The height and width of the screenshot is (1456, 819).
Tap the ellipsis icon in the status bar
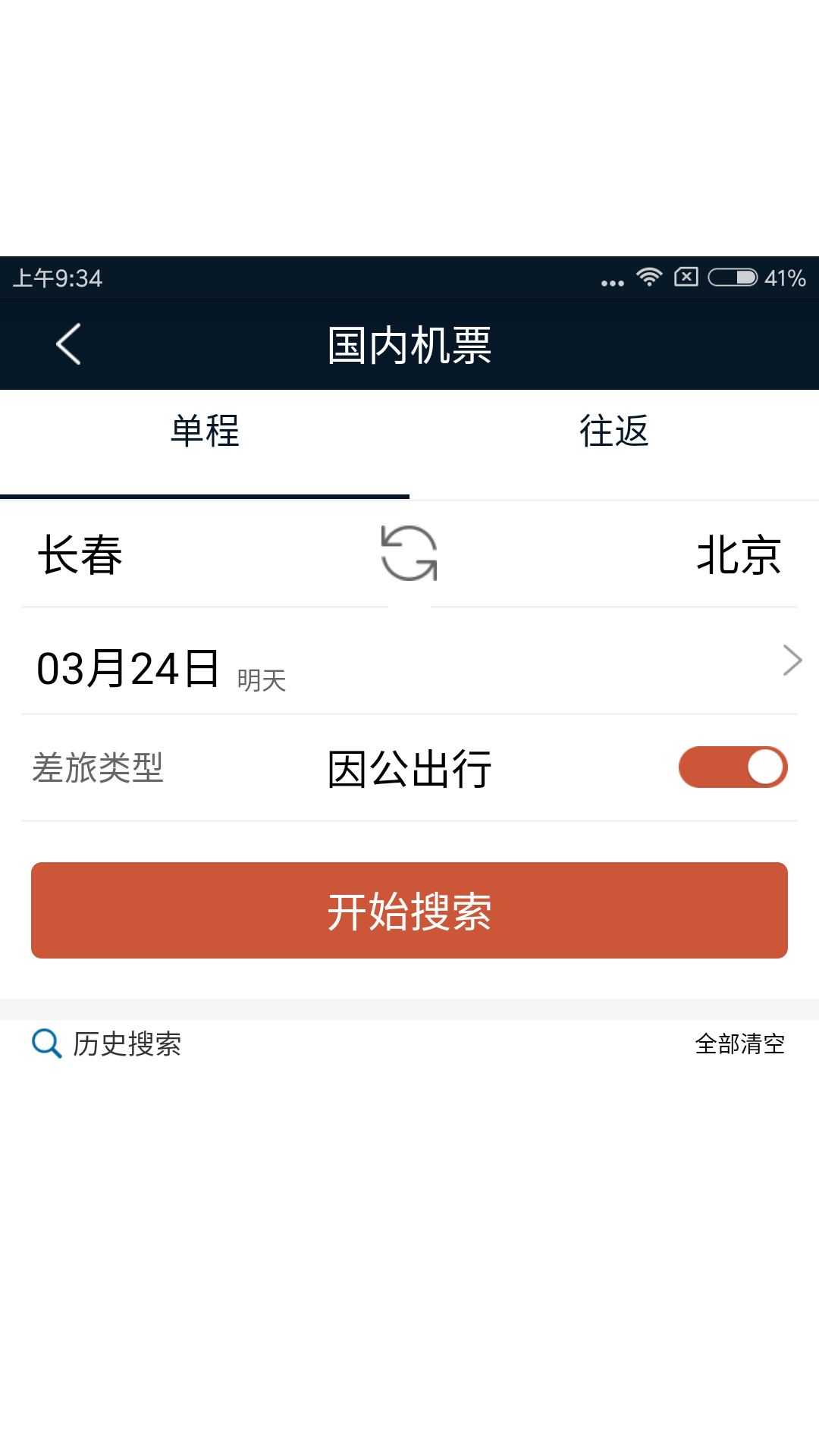611,281
